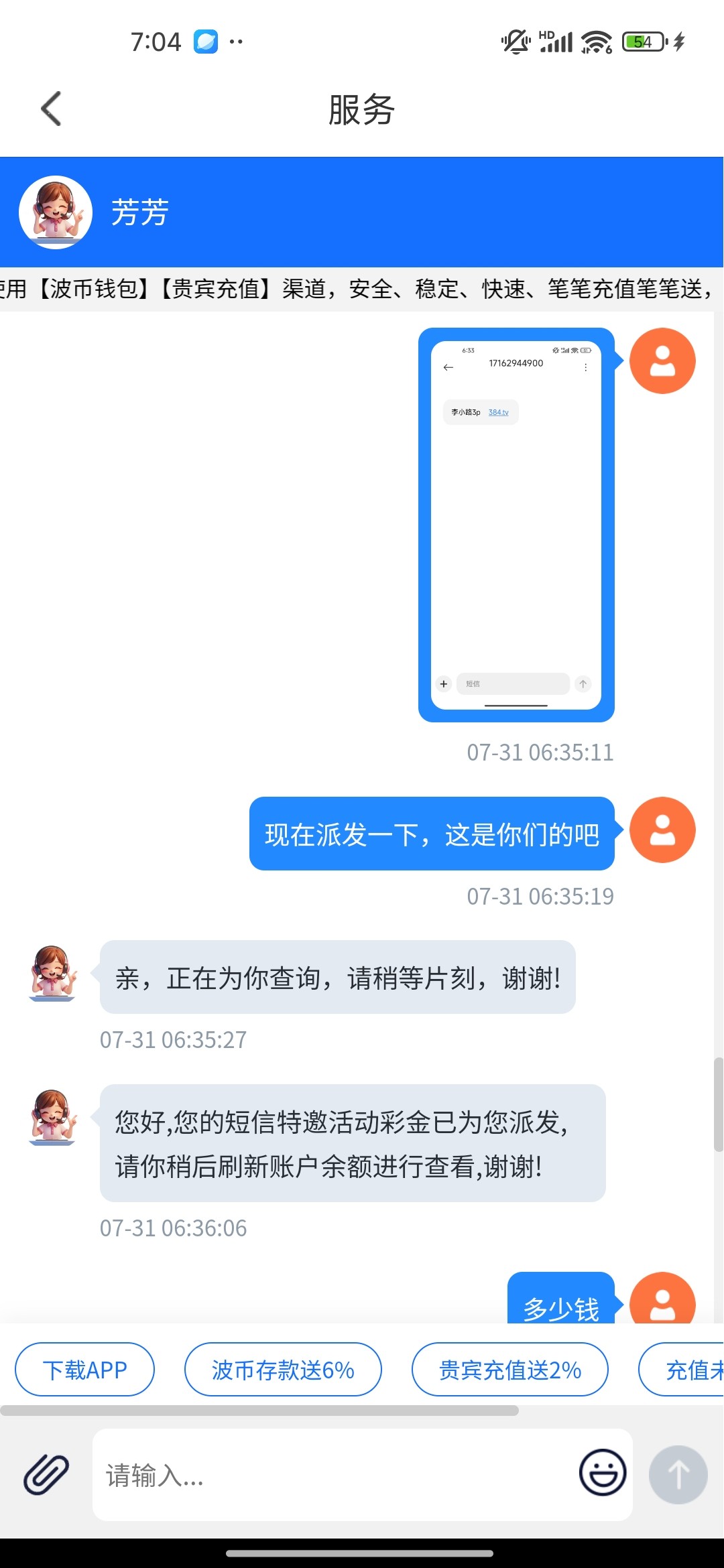Select the 下载APP quick reply chip

[x=84, y=1370]
